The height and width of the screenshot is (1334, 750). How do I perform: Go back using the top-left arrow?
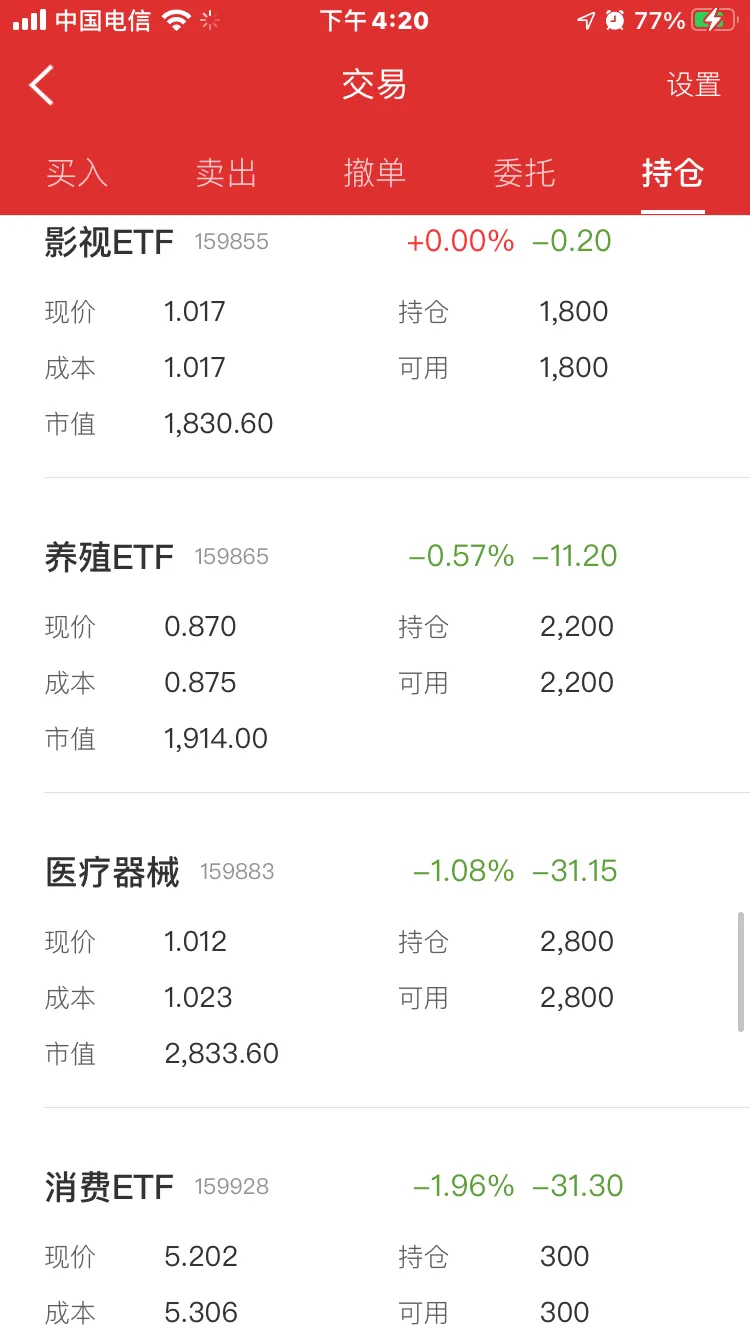point(41,85)
